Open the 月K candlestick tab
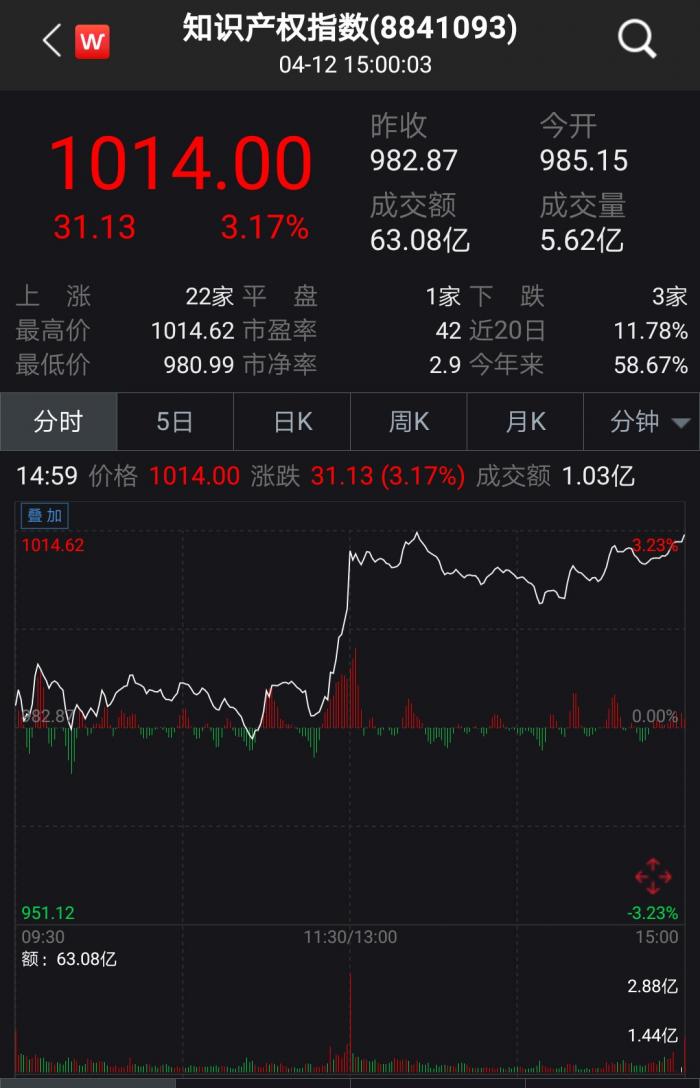Image resolution: width=700 pixels, height=1088 pixels. pos(525,422)
